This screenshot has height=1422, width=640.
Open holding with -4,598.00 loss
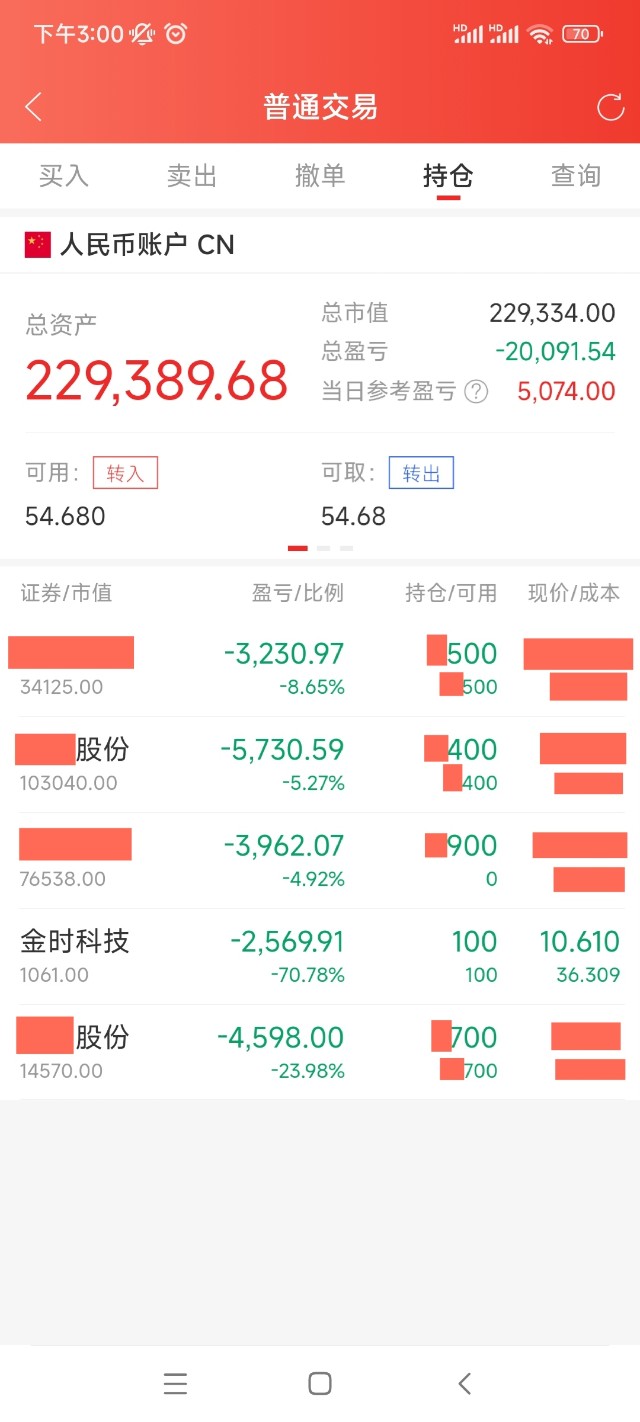click(x=320, y=1052)
